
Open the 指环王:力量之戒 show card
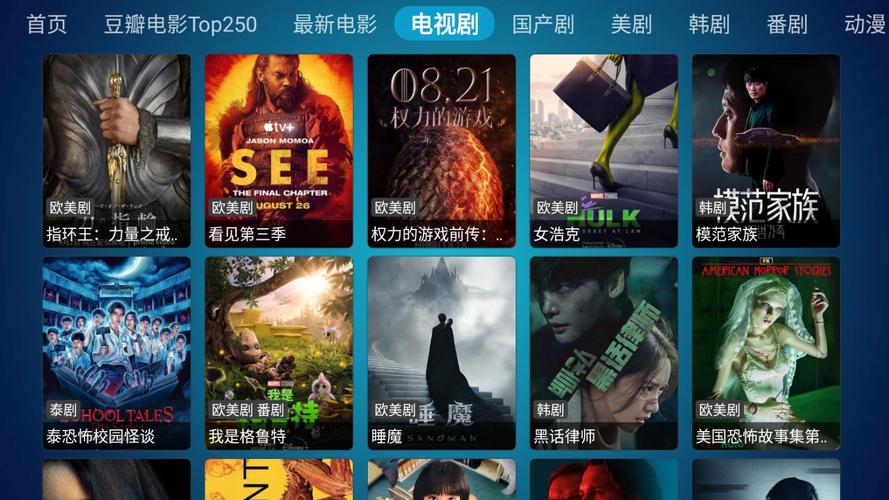tap(116, 150)
